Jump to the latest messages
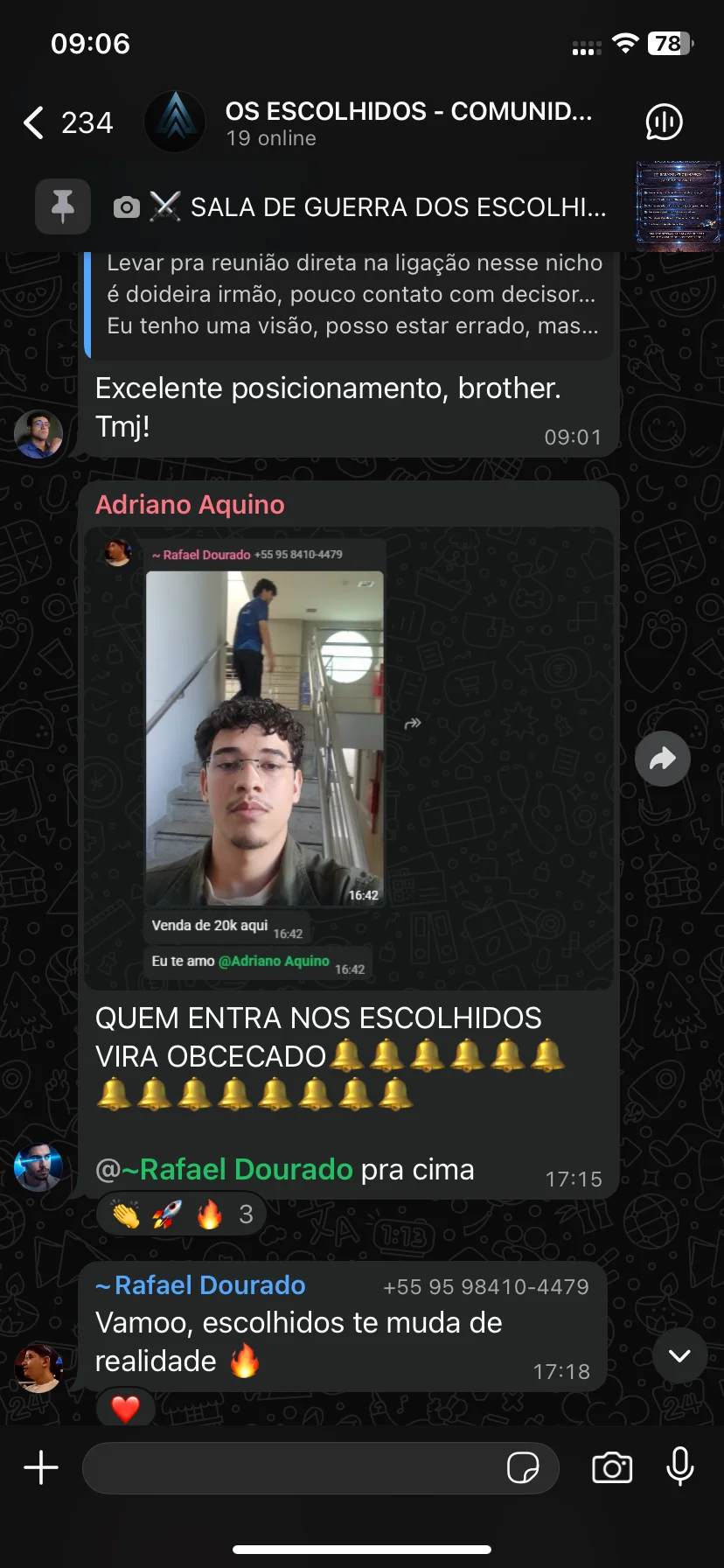The width and height of the screenshot is (724, 1568). tap(679, 1355)
